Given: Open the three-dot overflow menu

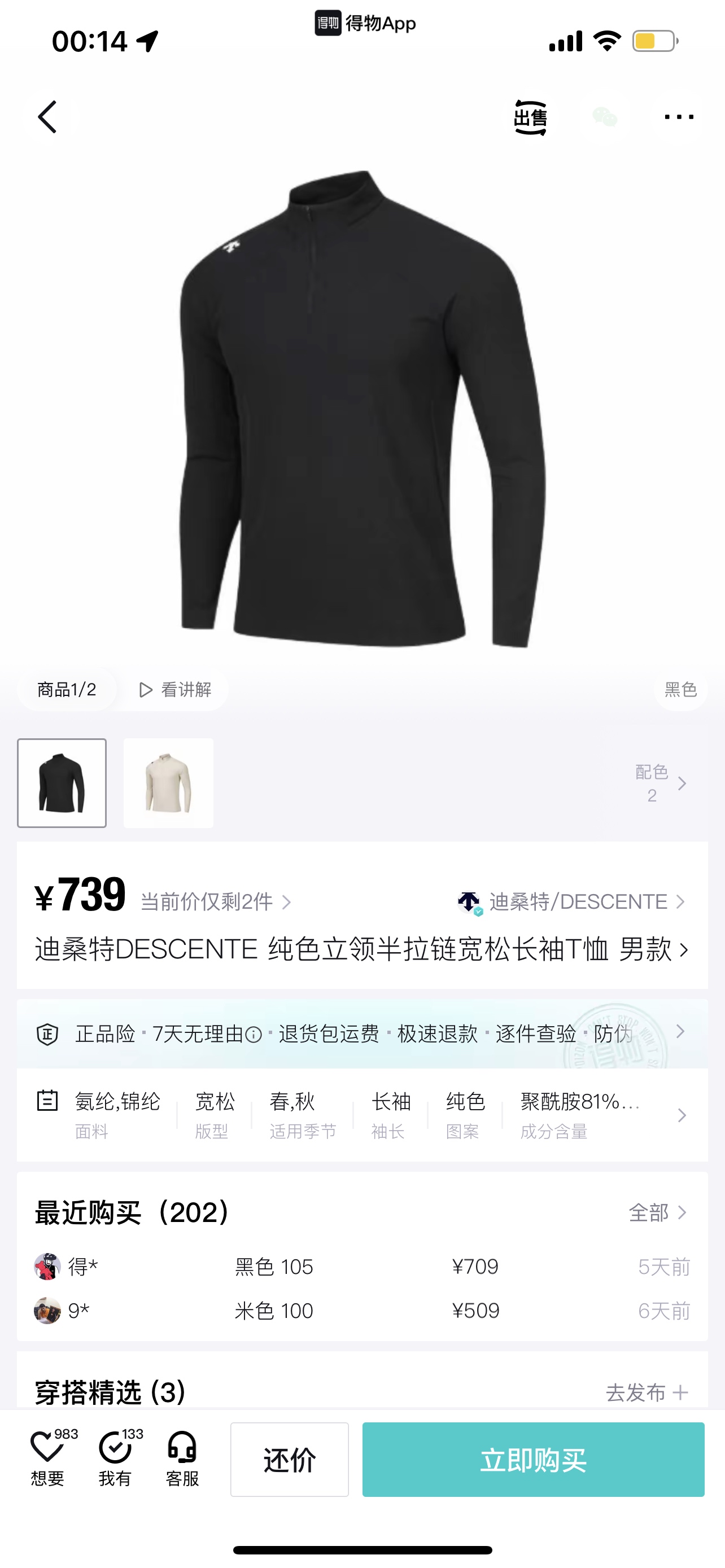Looking at the screenshot, I should [x=679, y=117].
